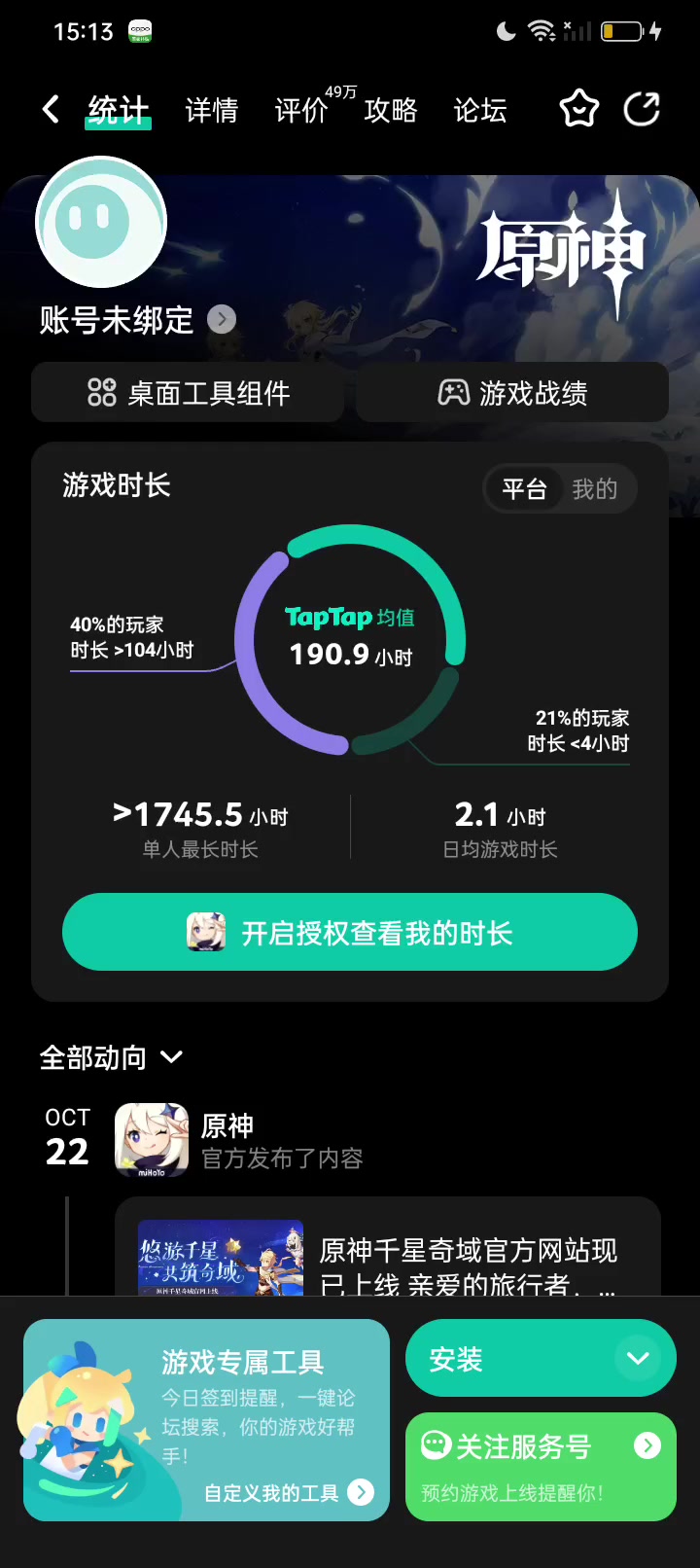View 游戏战绩 game records
Image resolution: width=700 pixels, height=1568 pixels.
[512, 393]
